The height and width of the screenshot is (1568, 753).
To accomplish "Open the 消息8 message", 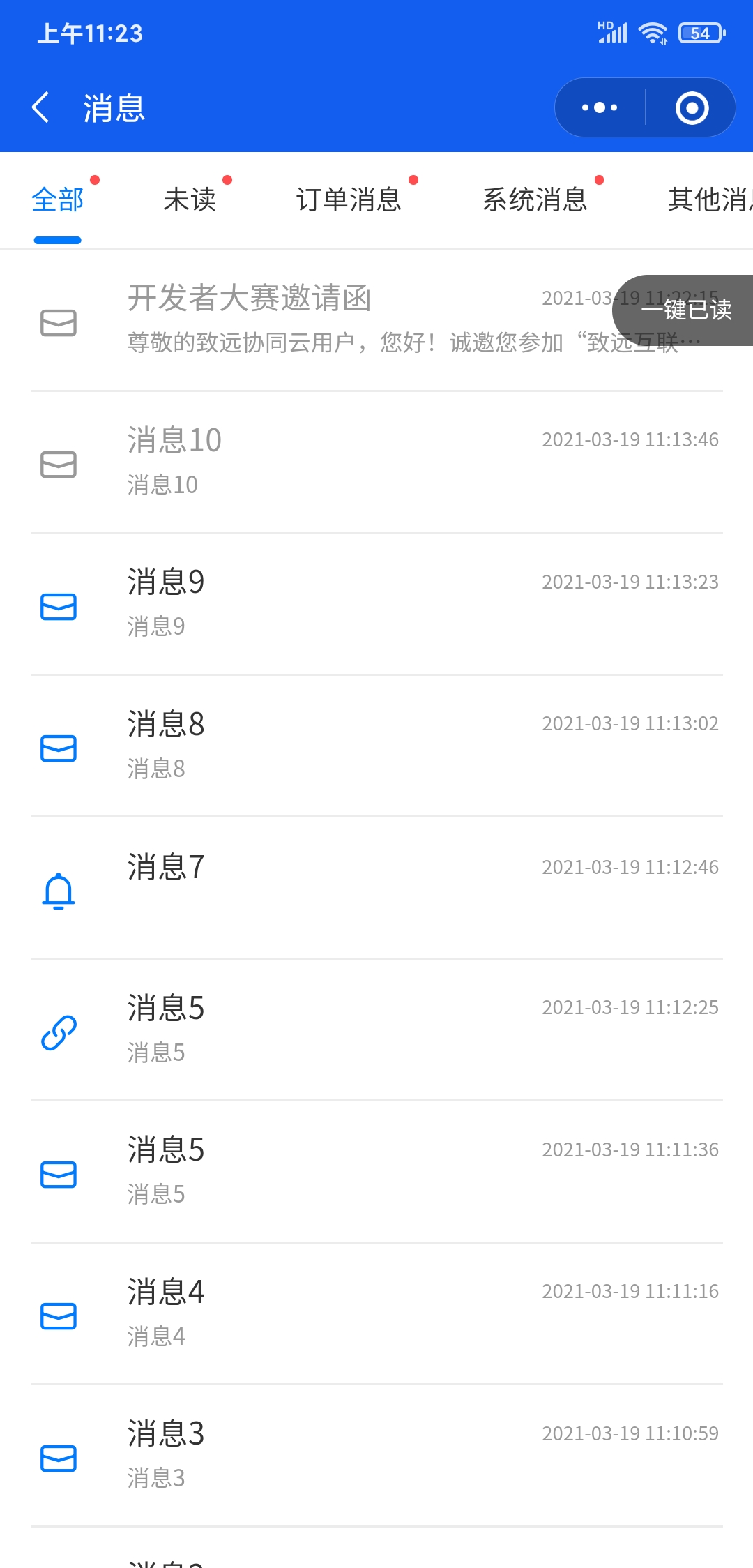I will click(x=376, y=746).
